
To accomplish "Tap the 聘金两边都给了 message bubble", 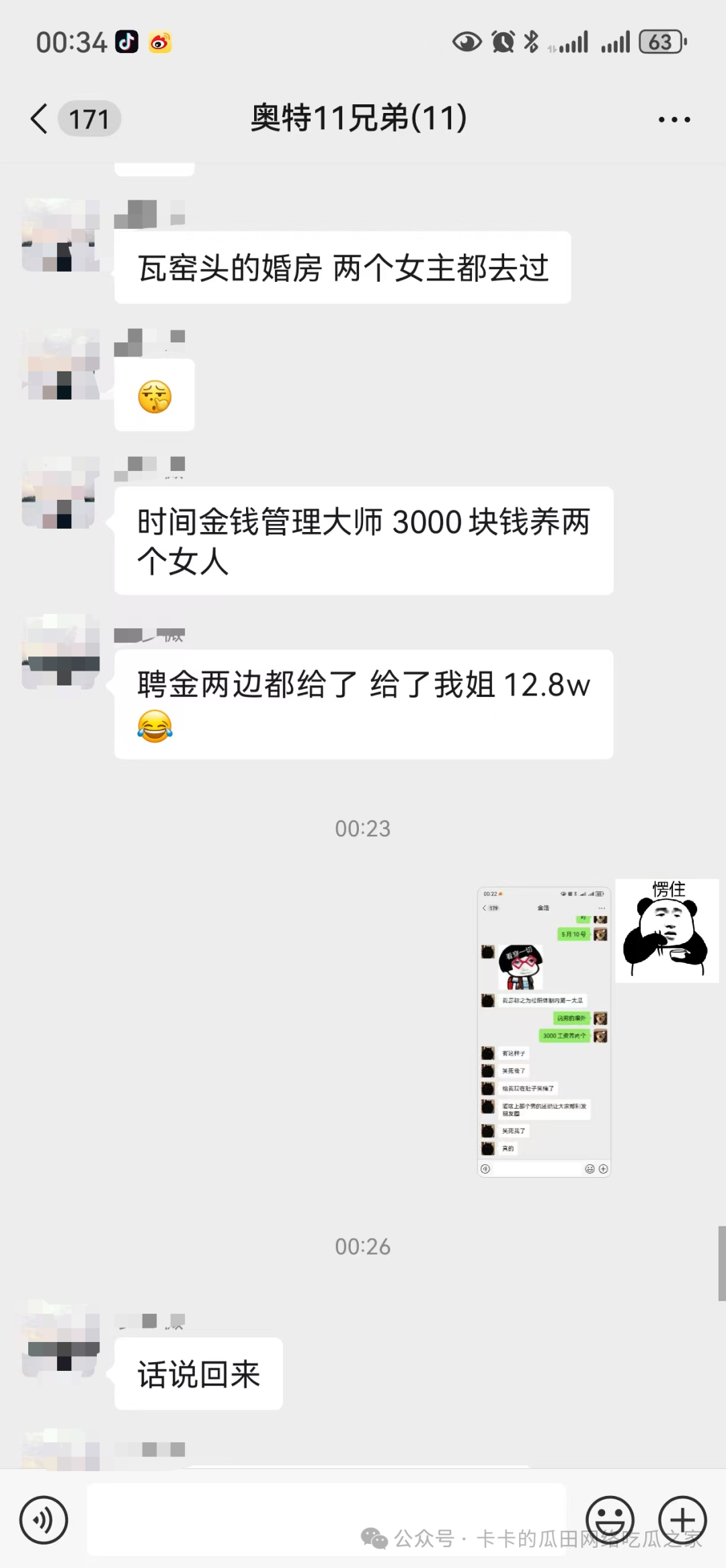I will (x=363, y=704).
